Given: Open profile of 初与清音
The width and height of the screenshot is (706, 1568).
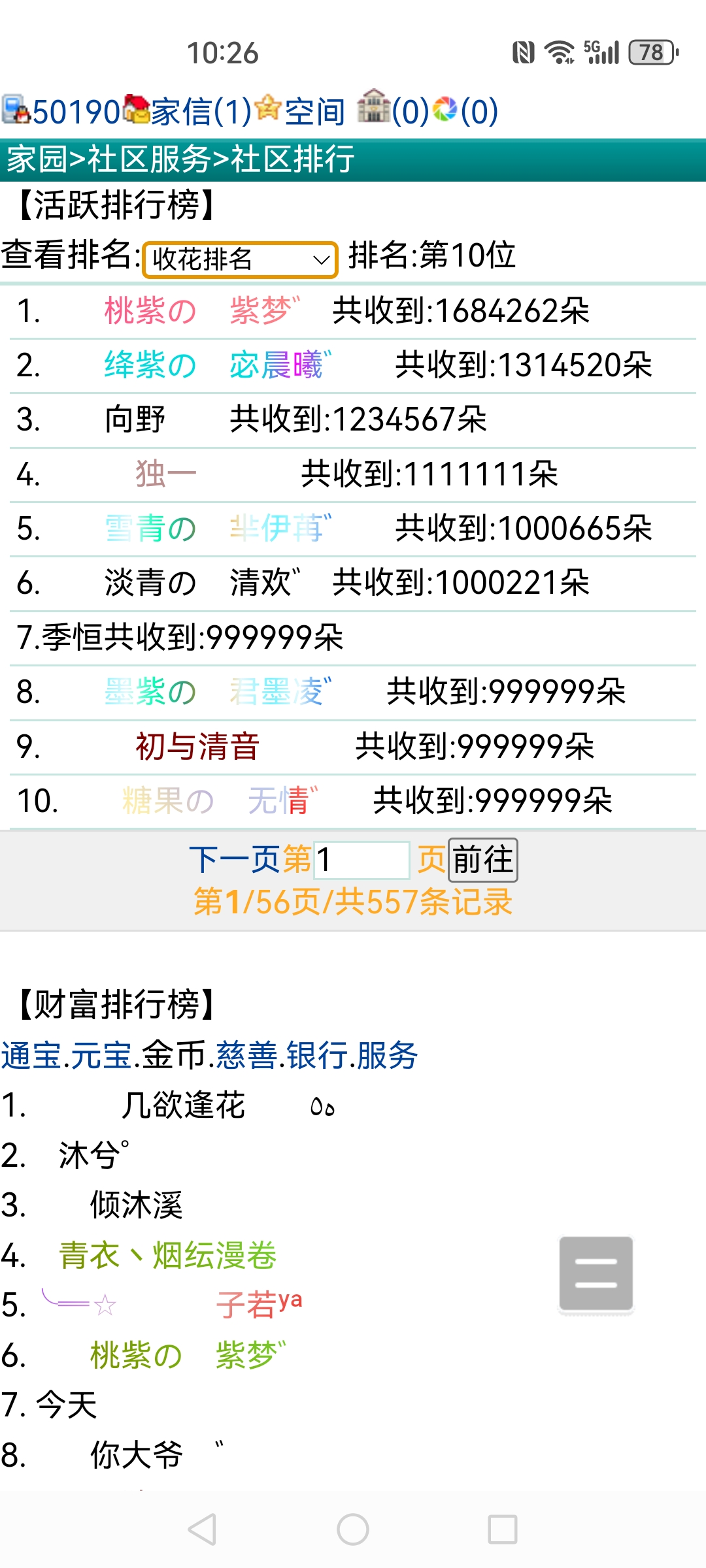Looking at the screenshot, I should click(x=197, y=746).
